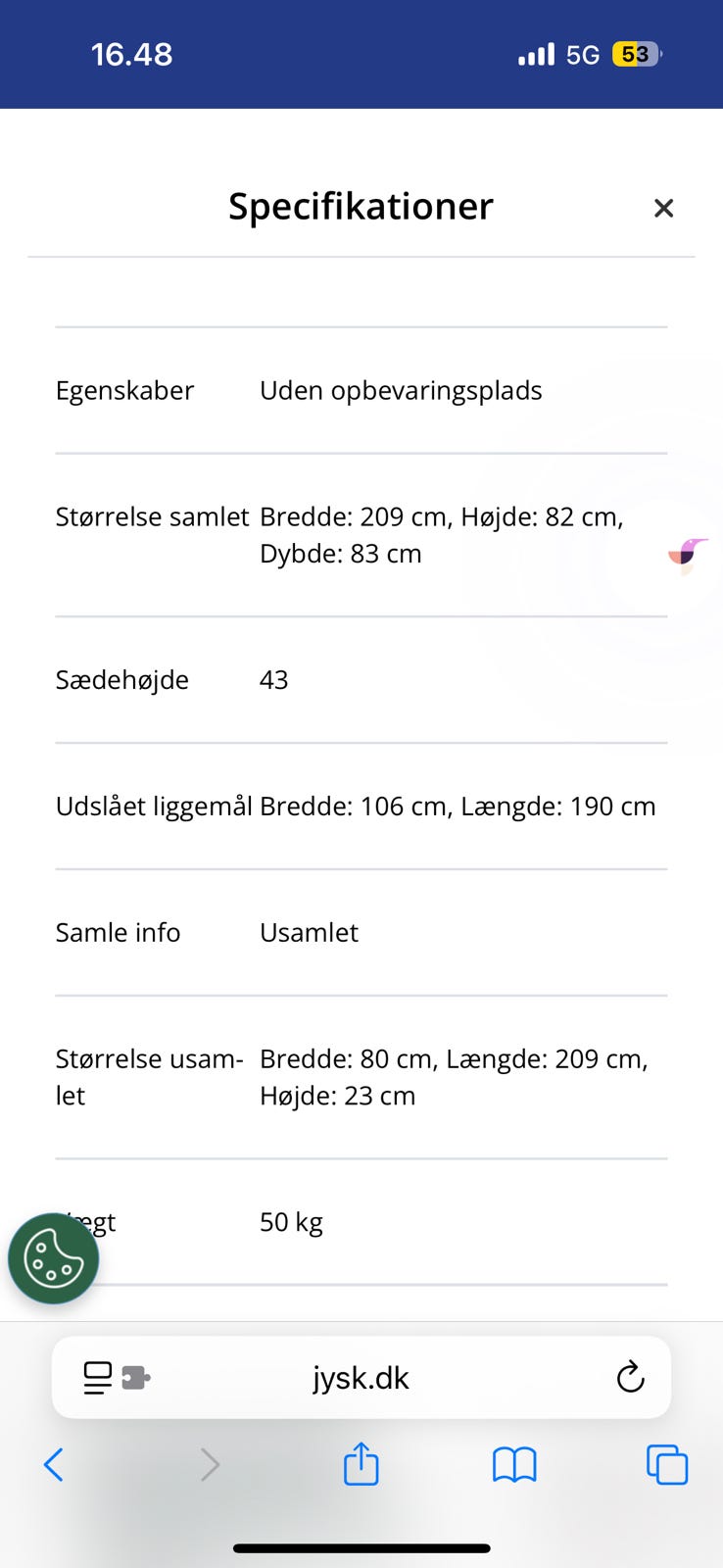Navigate back to the previous page

pyautogui.click(x=54, y=1464)
